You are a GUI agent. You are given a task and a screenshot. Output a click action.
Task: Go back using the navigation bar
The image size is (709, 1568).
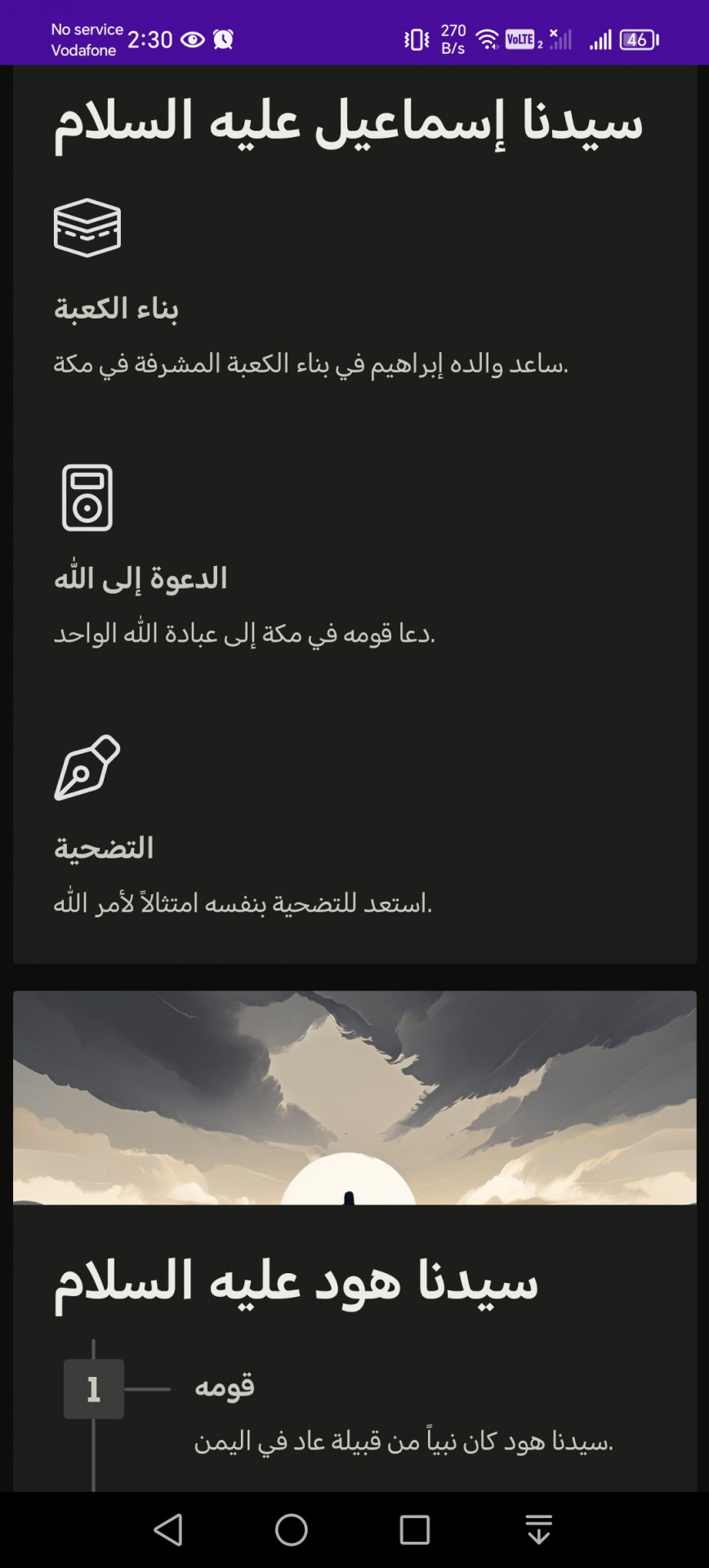pos(168,1530)
